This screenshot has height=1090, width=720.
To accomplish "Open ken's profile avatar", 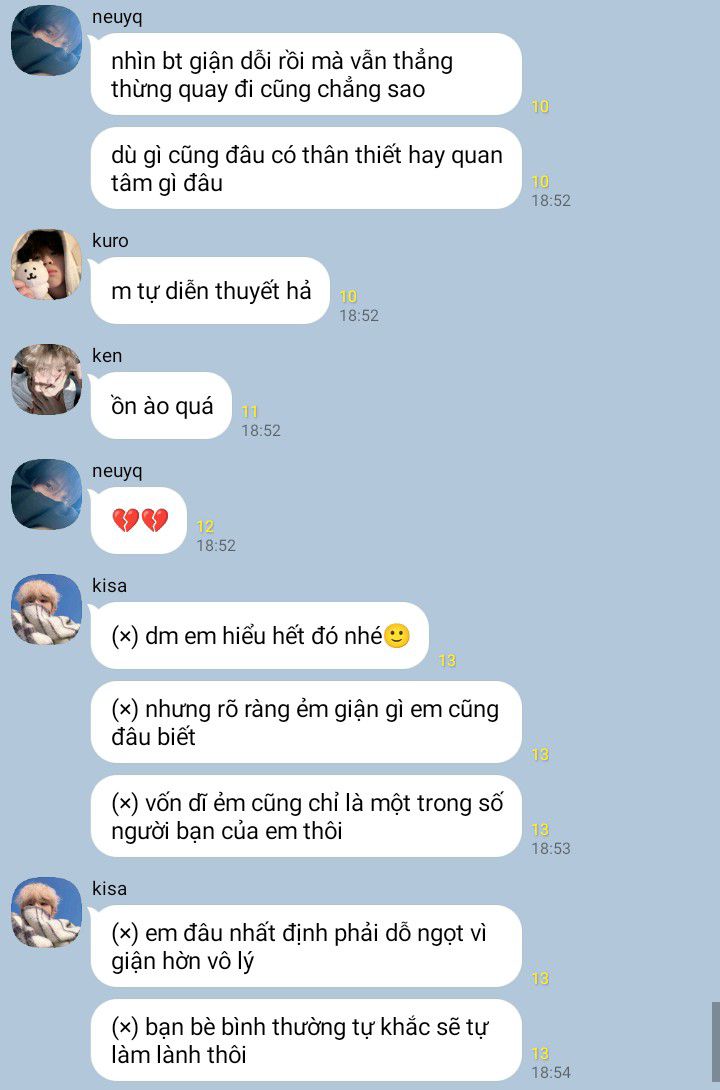I will (x=46, y=380).
